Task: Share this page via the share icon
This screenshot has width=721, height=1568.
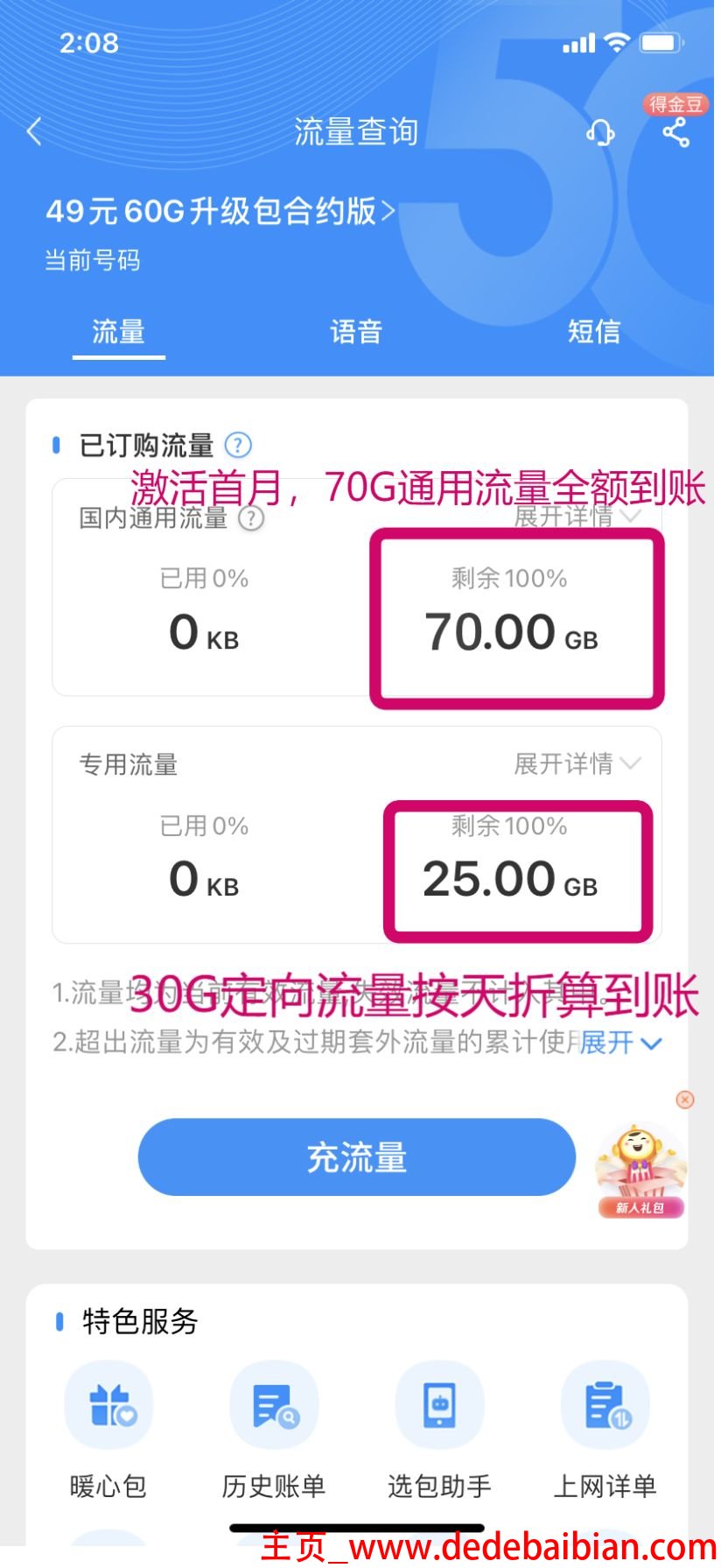Action: (675, 133)
